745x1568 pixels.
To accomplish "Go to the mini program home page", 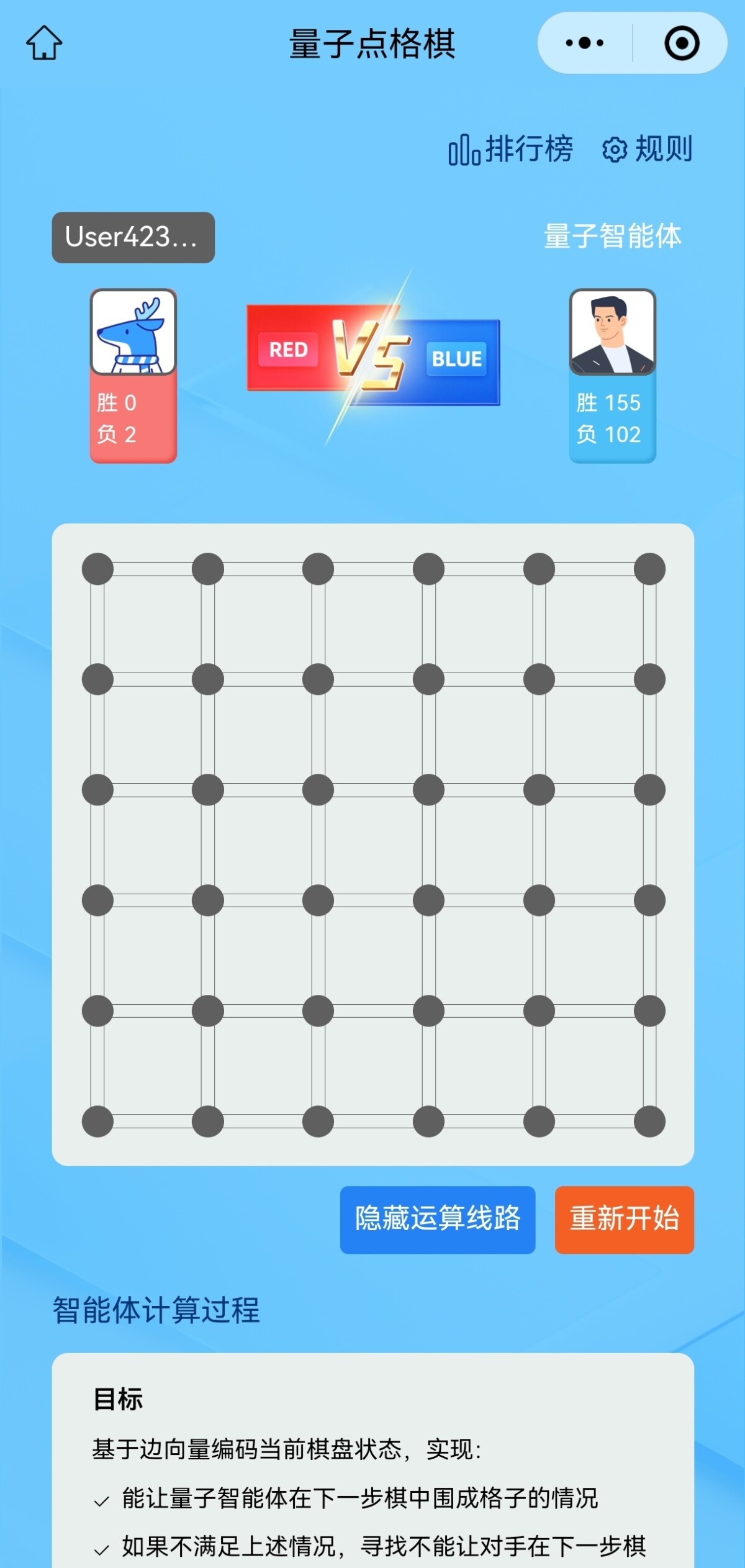I will click(x=44, y=43).
